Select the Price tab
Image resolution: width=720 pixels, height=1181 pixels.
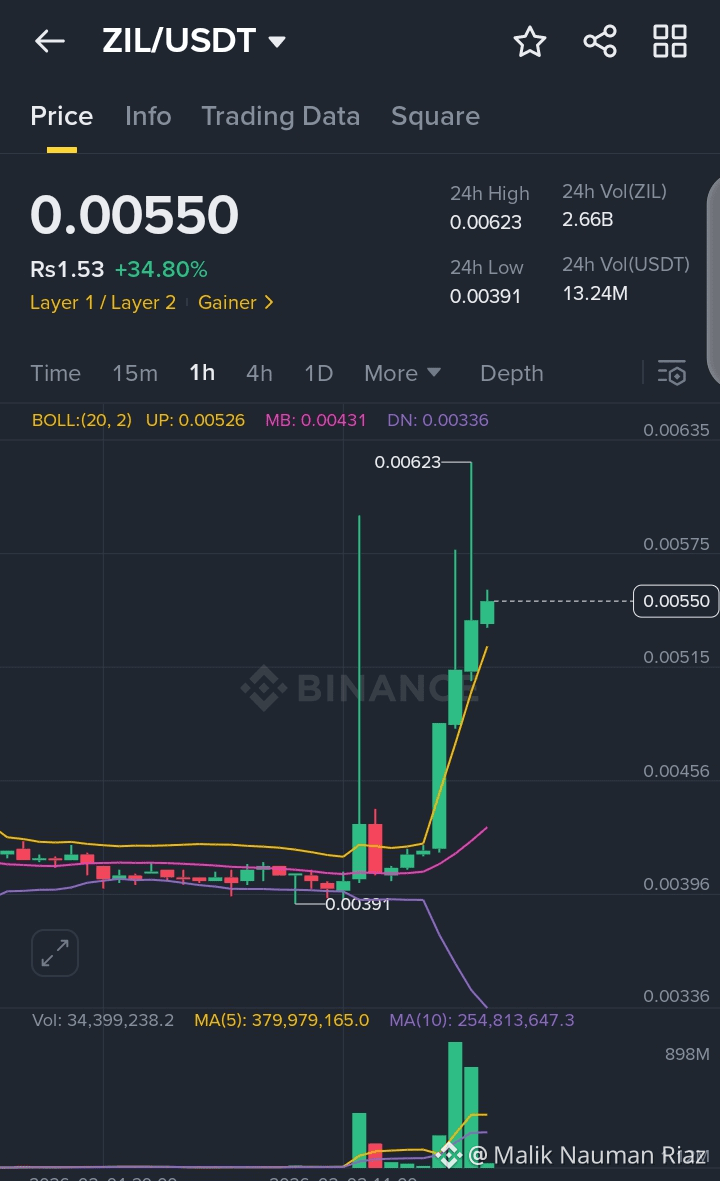point(61,116)
